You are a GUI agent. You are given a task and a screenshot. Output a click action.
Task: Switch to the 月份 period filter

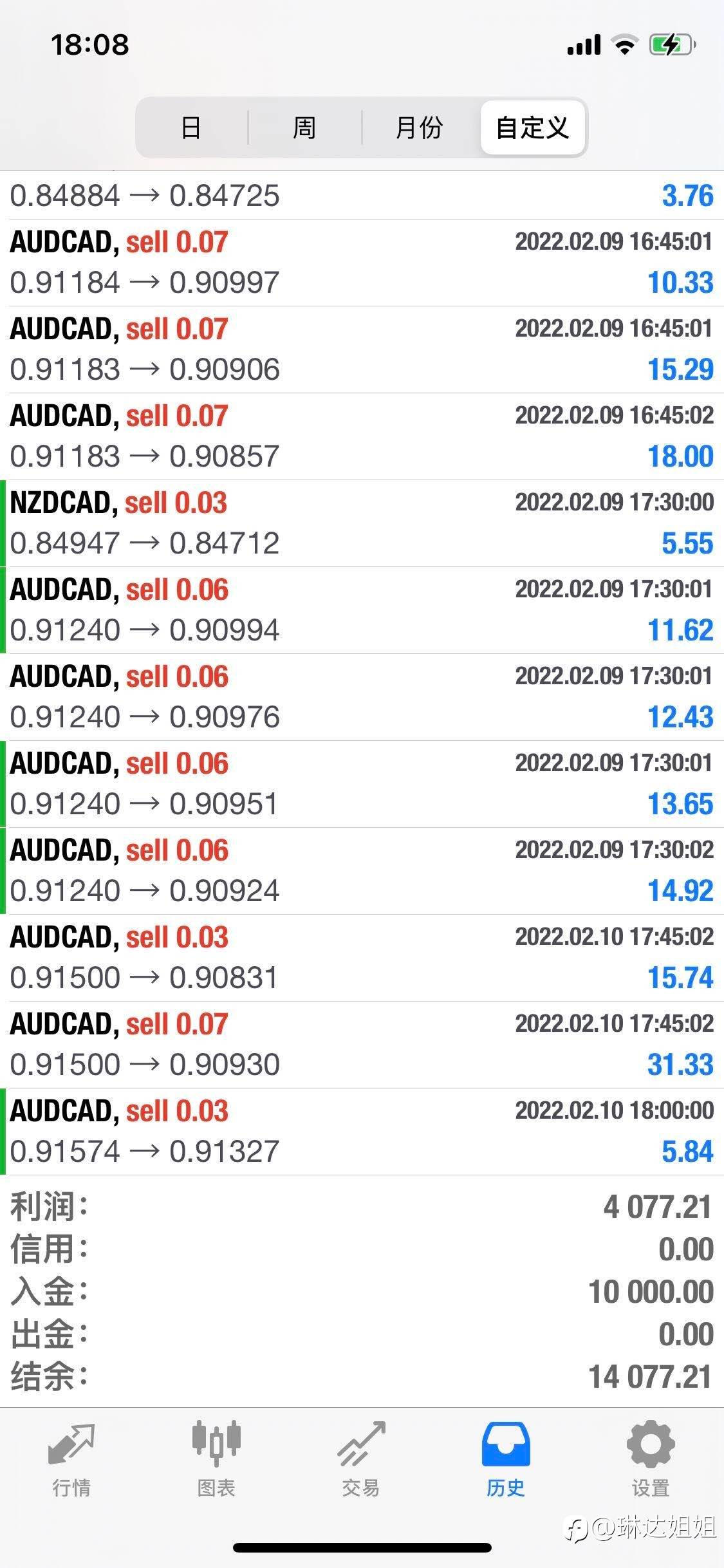click(x=419, y=127)
